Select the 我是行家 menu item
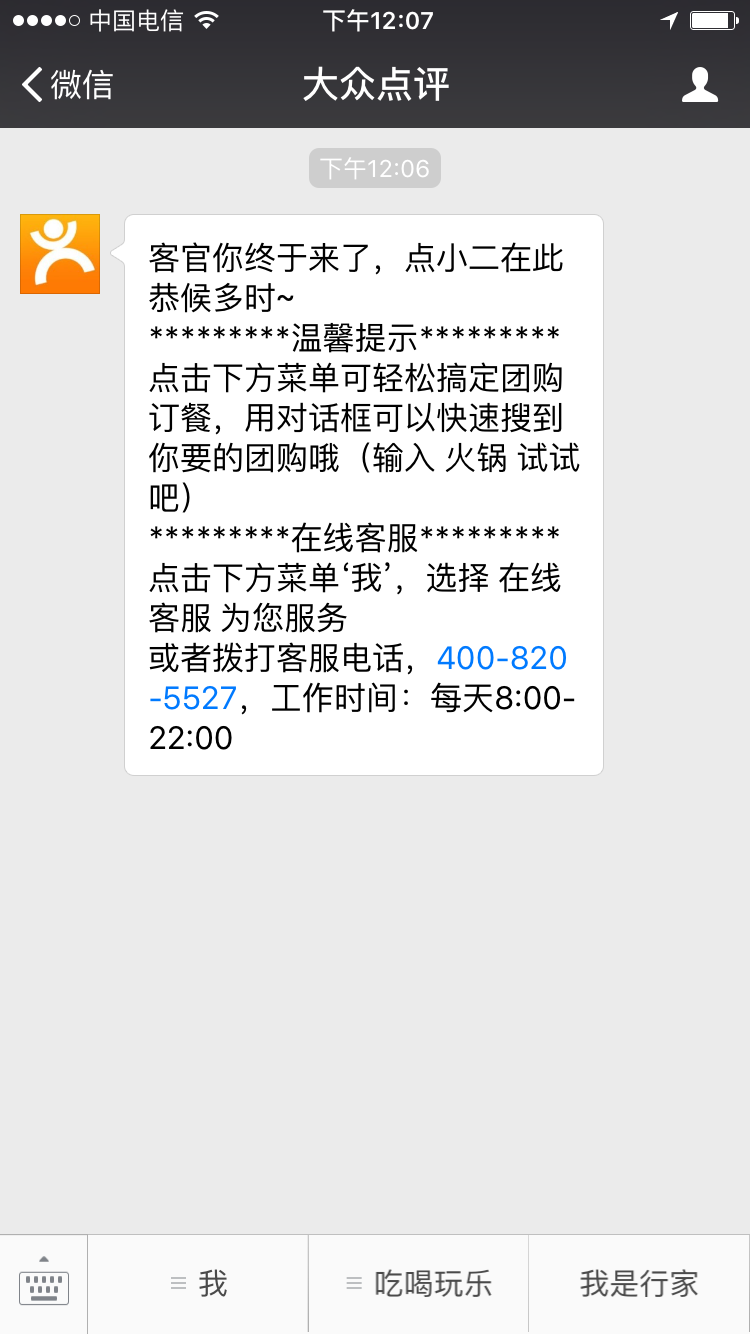 pyautogui.click(x=639, y=1284)
